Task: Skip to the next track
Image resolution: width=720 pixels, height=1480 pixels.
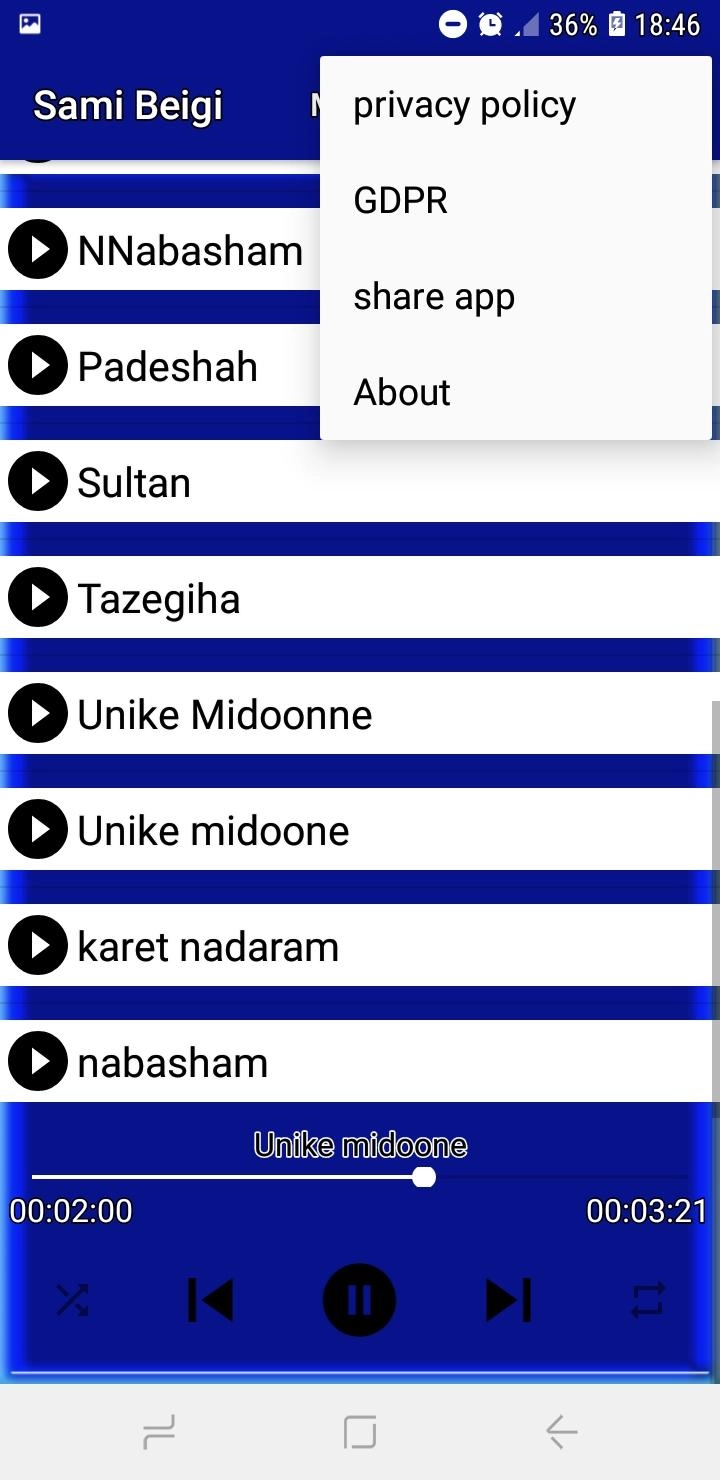Action: click(x=509, y=1300)
